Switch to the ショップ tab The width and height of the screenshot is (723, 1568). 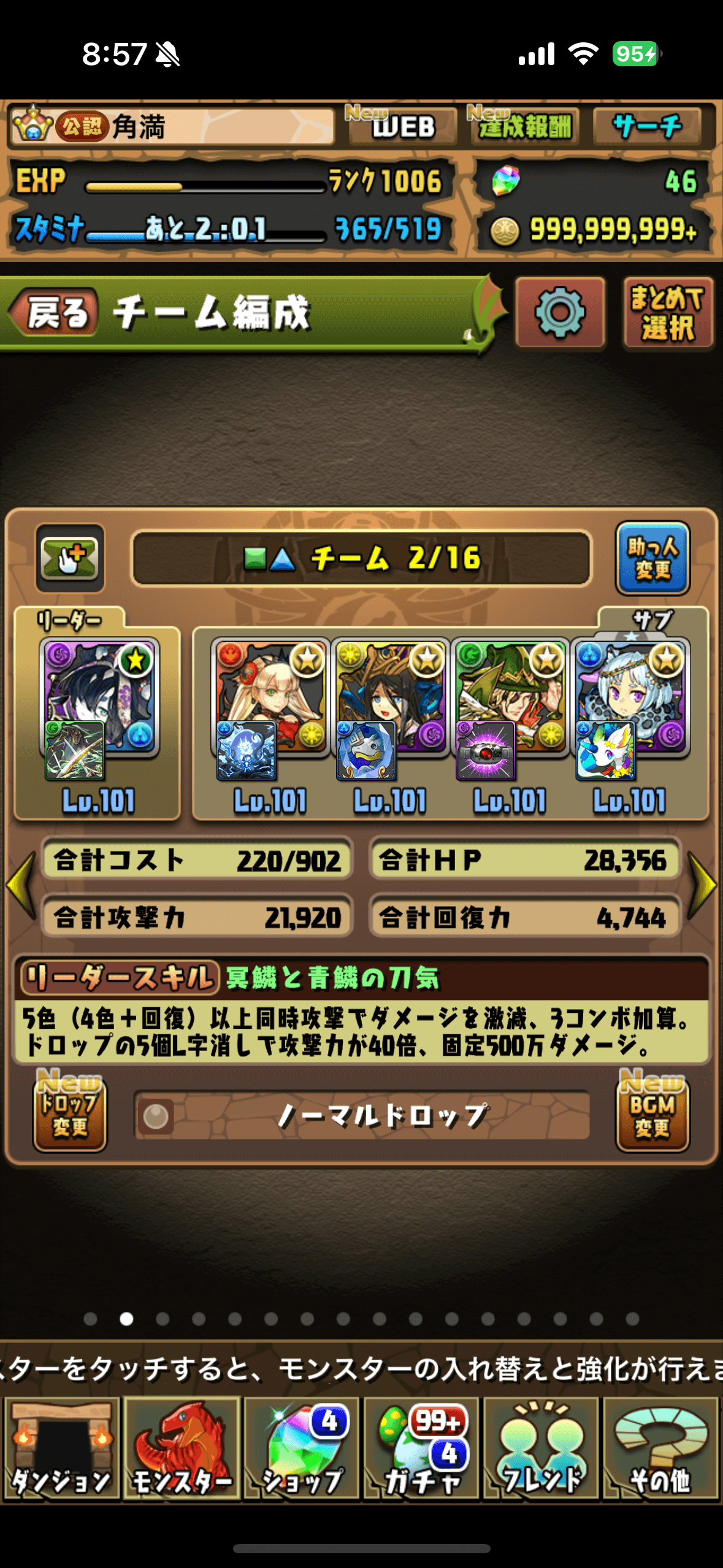pyautogui.click(x=302, y=1449)
